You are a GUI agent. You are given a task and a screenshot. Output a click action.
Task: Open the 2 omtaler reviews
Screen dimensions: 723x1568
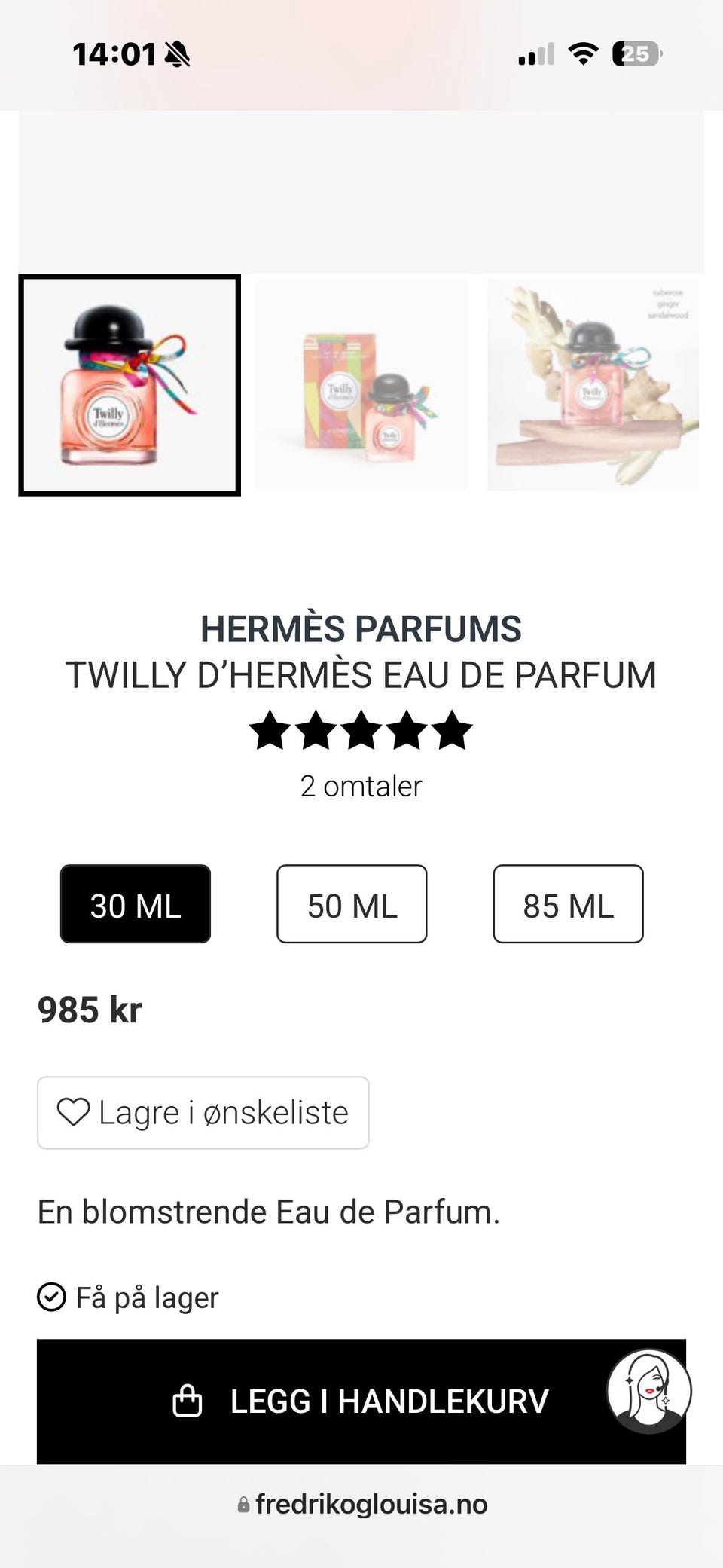(361, 786)
